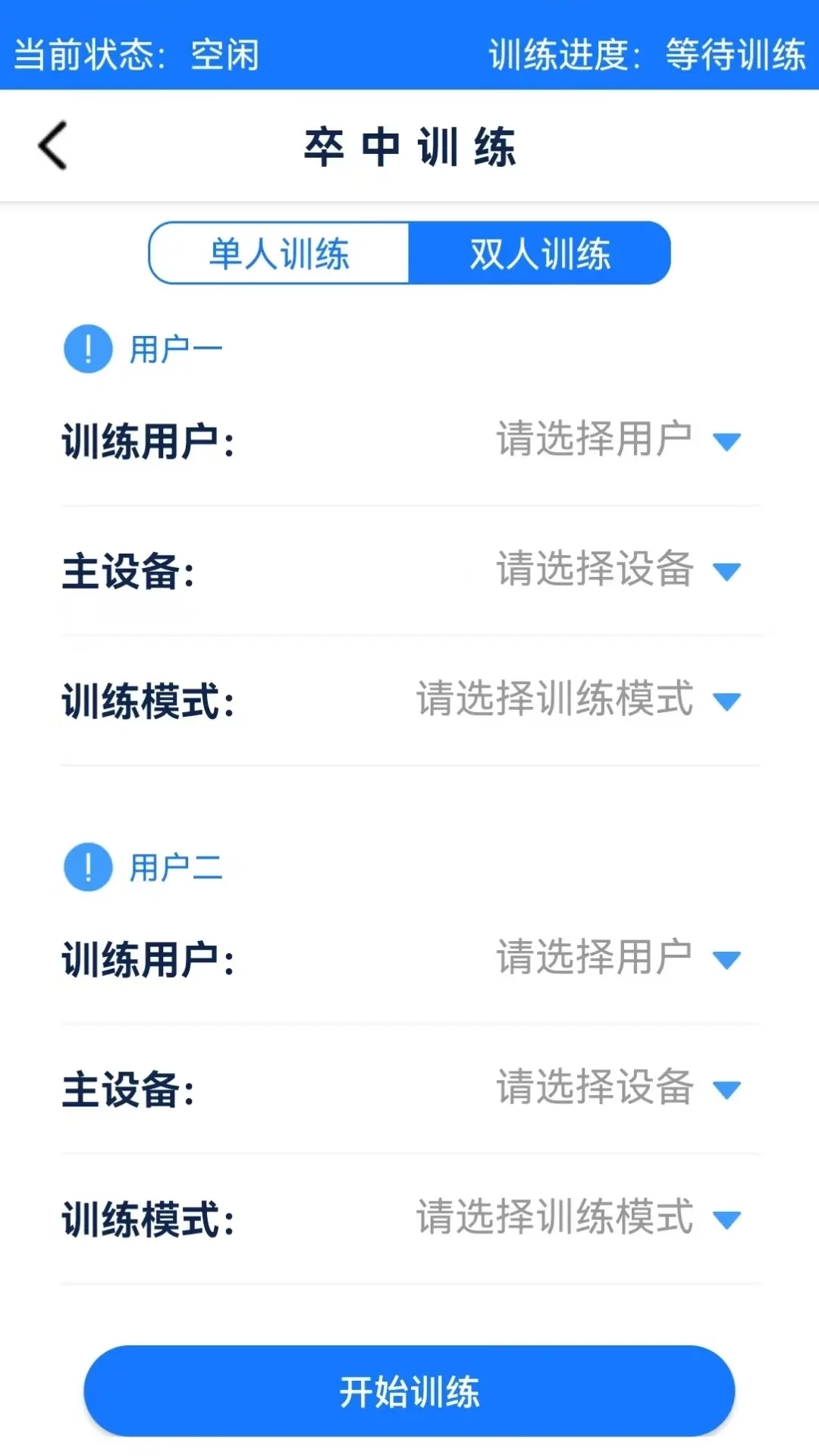The image size is (819, 1456).
Task: Click the exclamation icon beside 用户一
Action: pos(87,348)
